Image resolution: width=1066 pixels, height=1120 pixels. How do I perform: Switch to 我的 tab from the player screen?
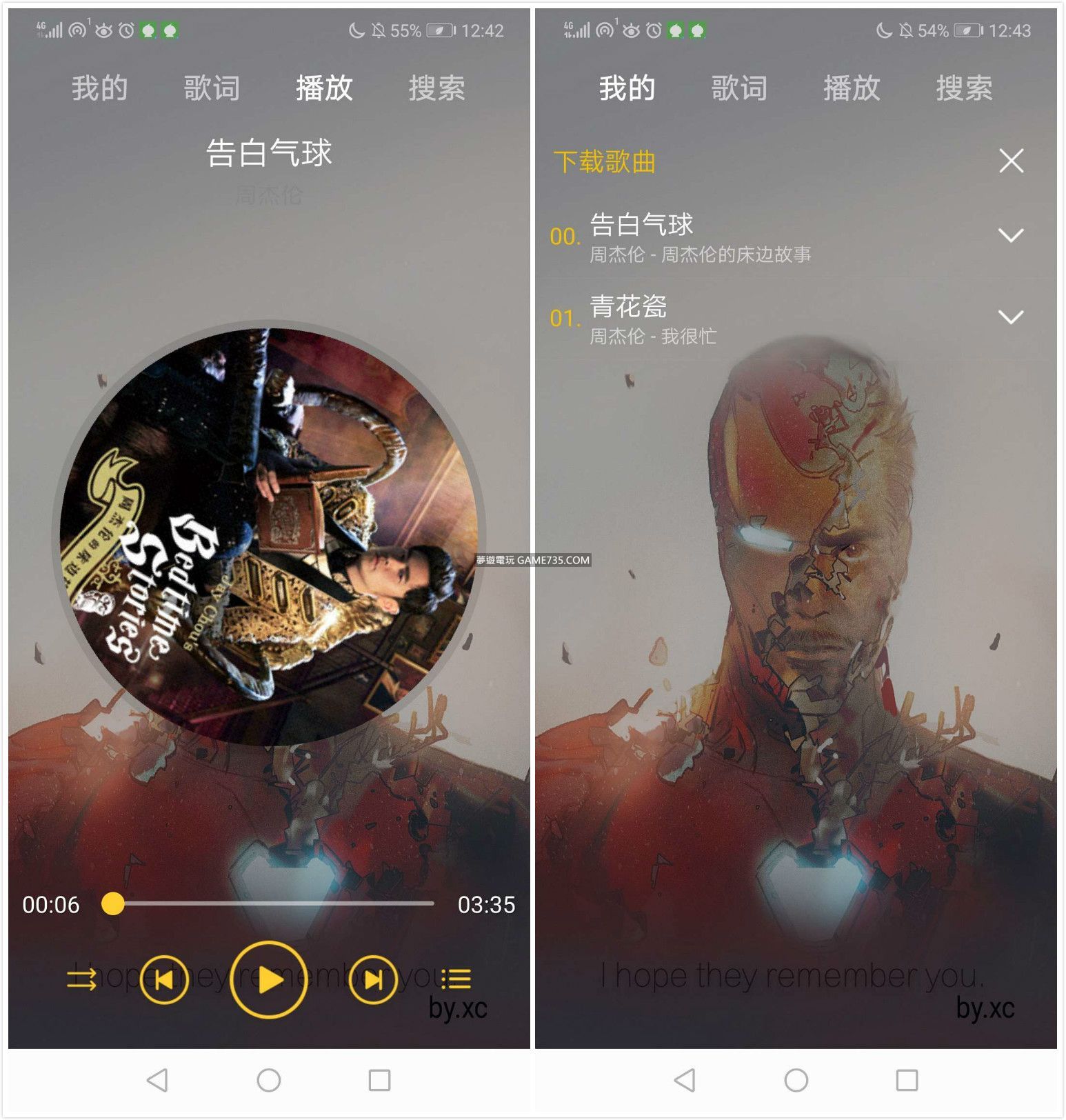point(100,88)
